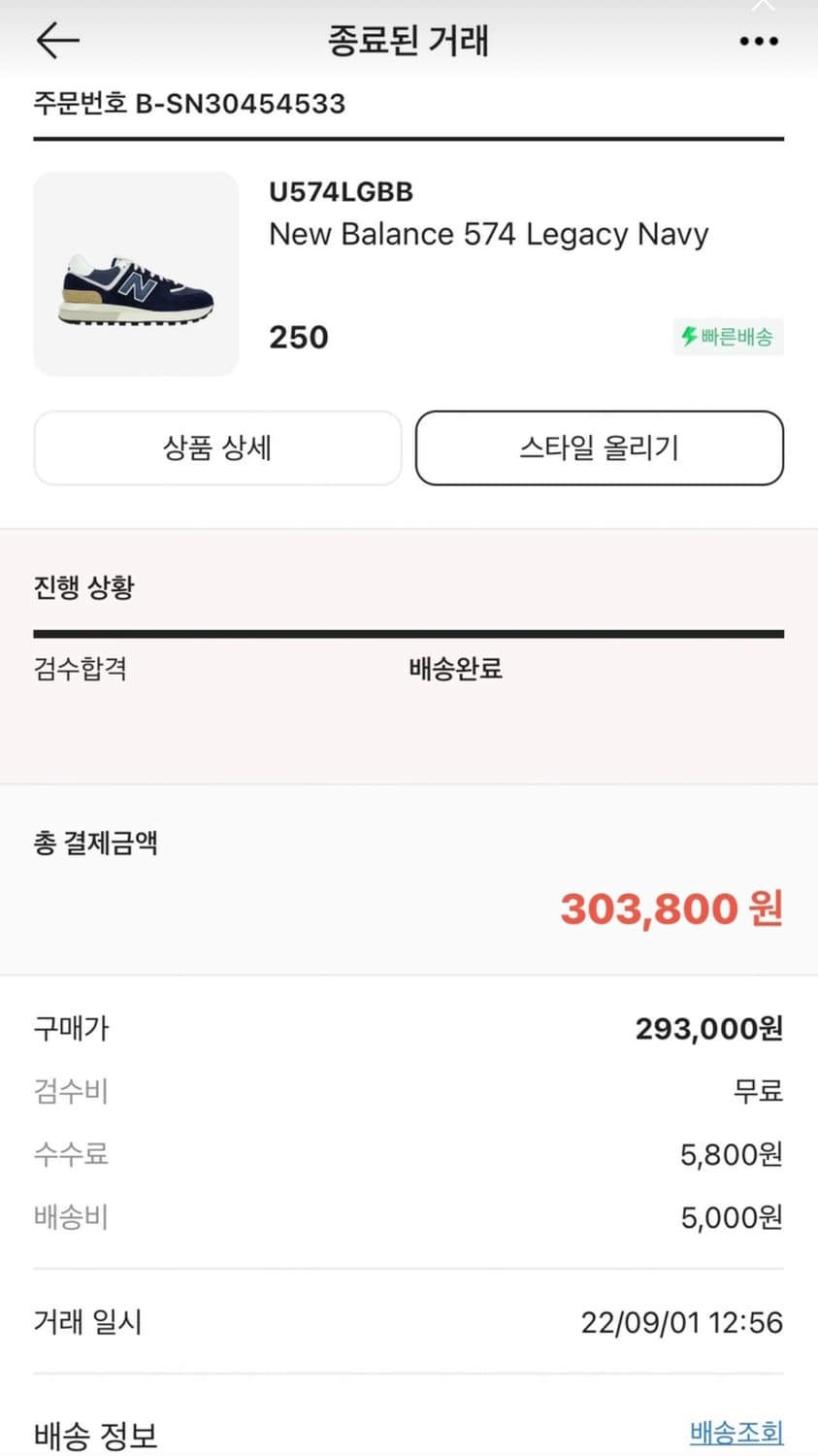Open the three-dot options menu
The height and width of the screenshot is (1456, 818).
tap(759, 41)
